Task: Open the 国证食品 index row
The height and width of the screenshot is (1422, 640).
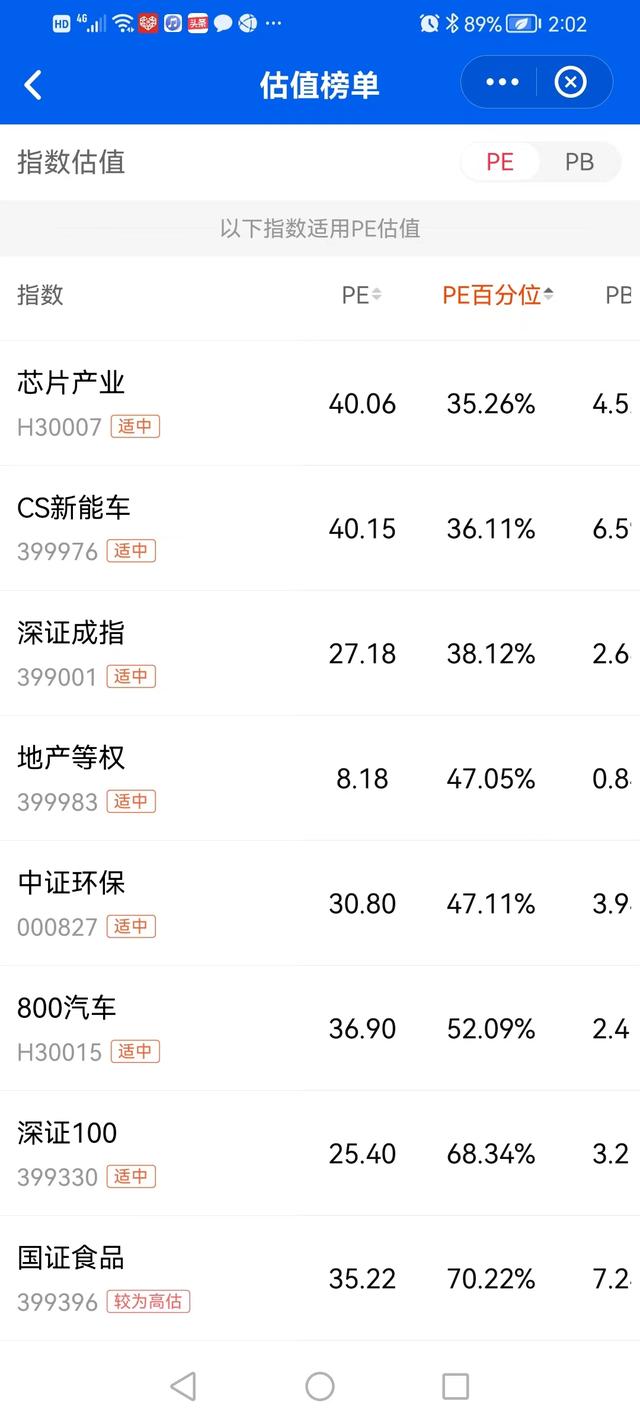Action: (320, 1278)
